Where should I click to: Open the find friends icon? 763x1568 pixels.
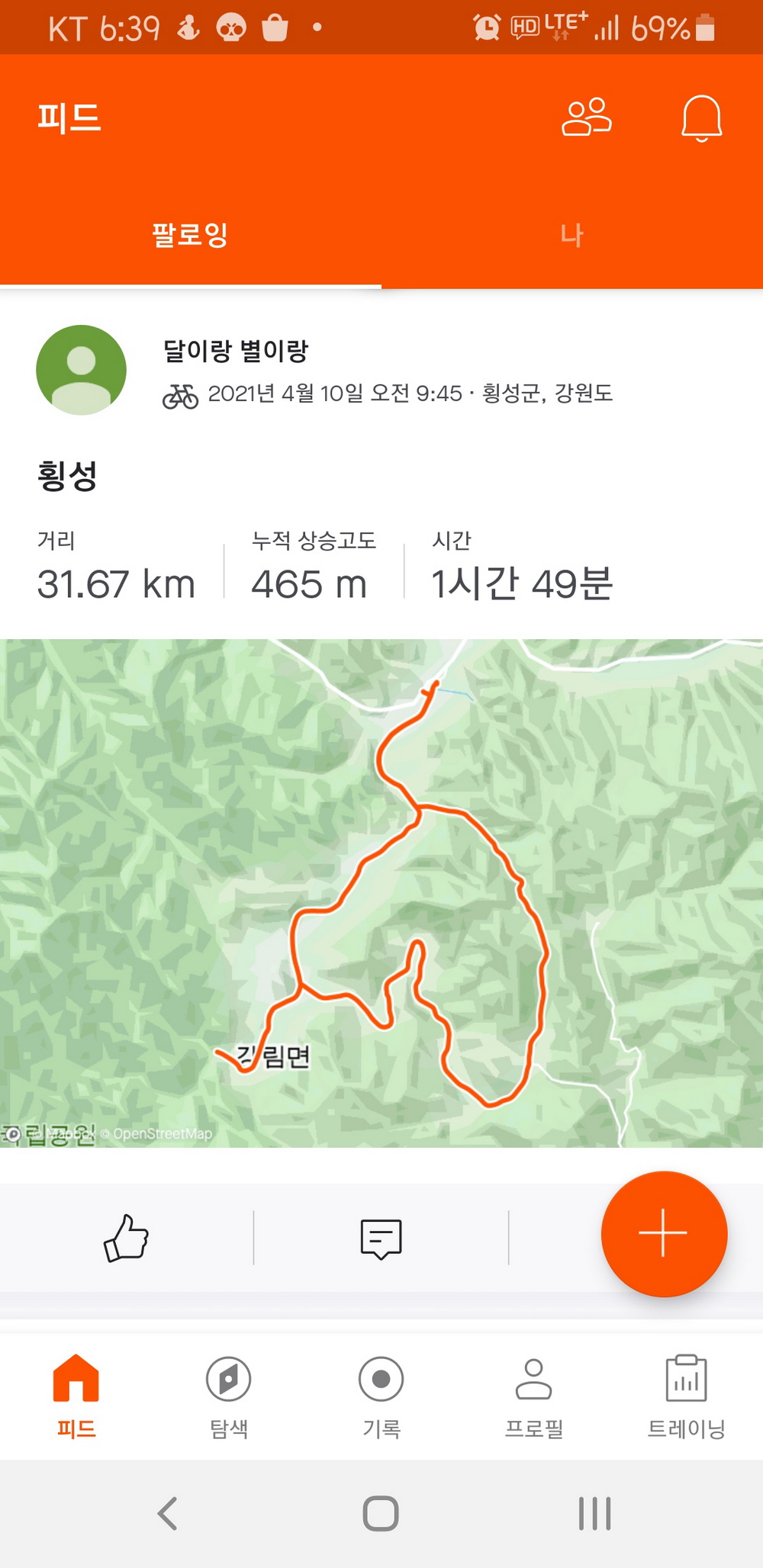(586, 118)
